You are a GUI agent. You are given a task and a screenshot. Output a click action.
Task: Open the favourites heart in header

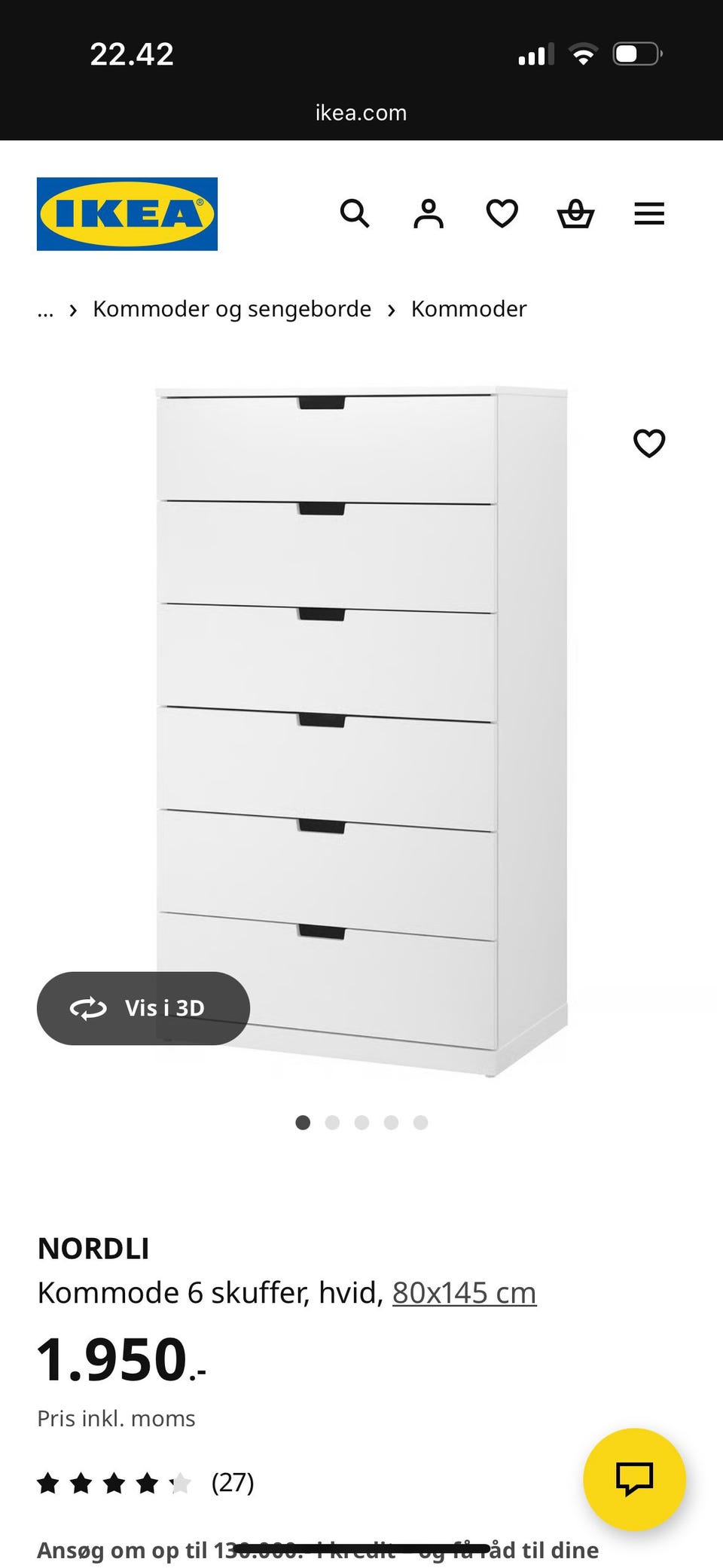pyautogui.click(x=502, y=214)
